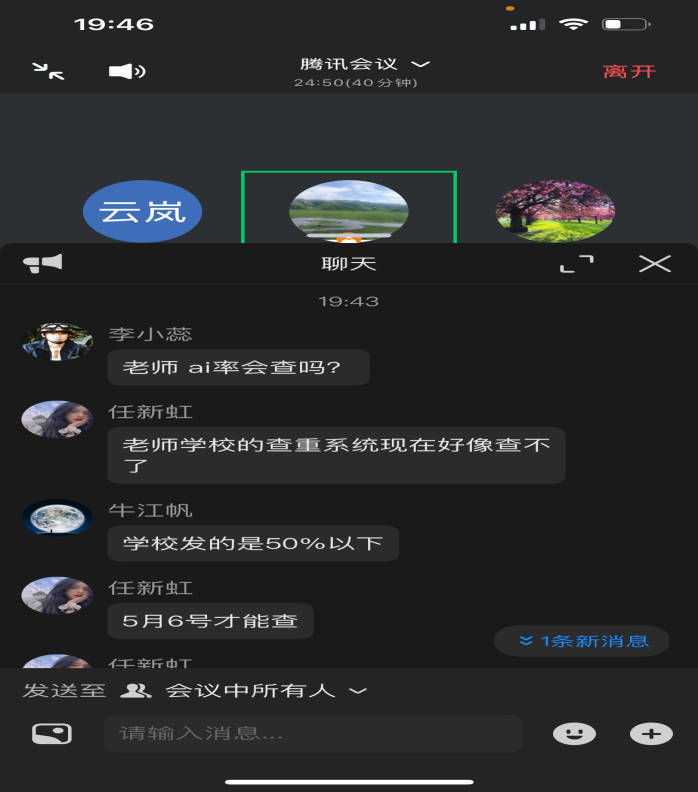This screenshot has height=792, width=698.
Task: Attach a picture to the chat
Action: tap(52, 734)
